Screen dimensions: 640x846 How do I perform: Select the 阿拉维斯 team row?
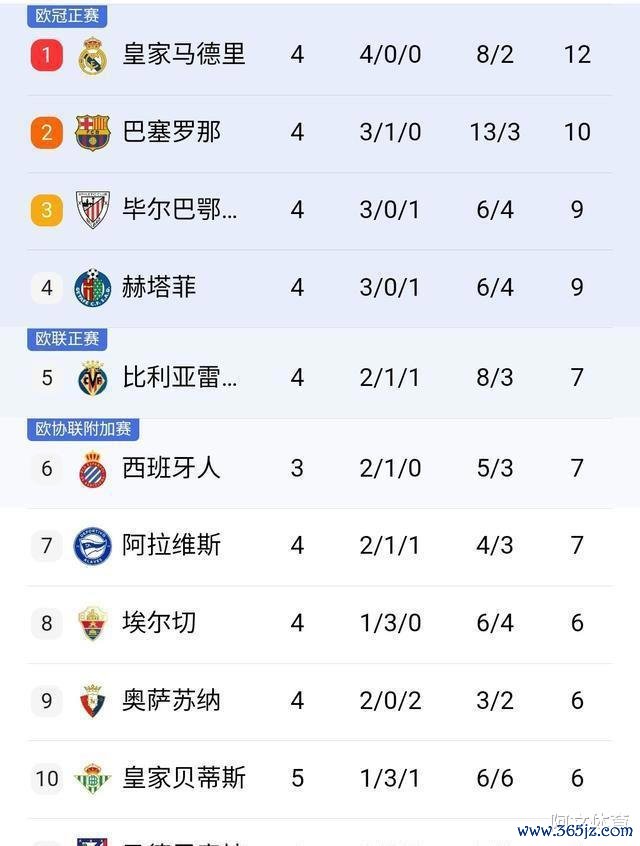172,546
